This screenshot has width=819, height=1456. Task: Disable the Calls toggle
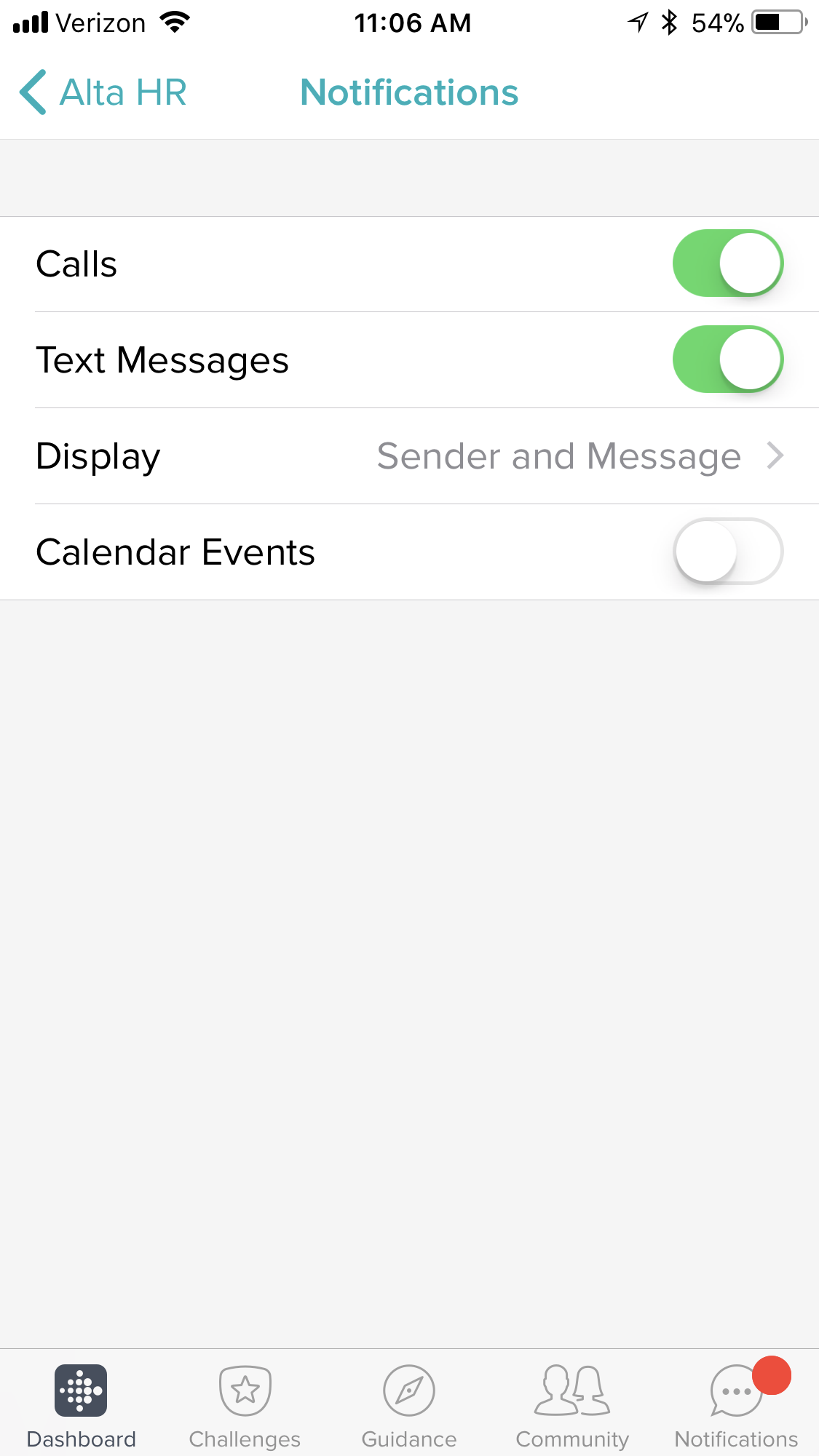pyautogui.click(x=727, y=263)
